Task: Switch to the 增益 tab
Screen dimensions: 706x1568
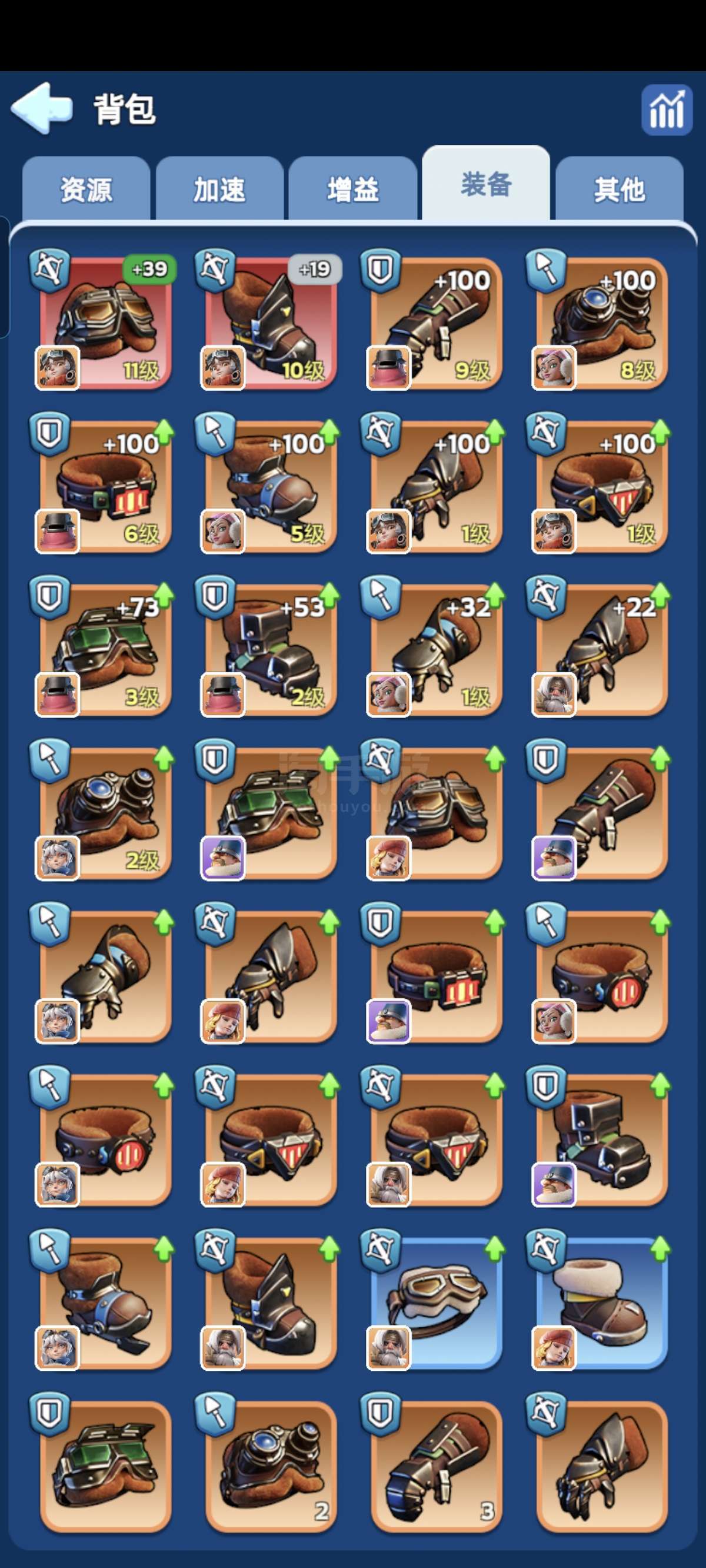Action: [352, 189]
